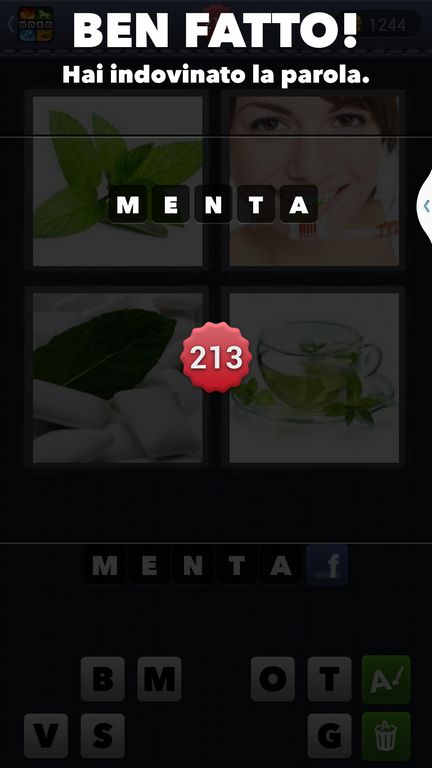Enlarge the woman brushing teeth picture
Viewport: 432px width, 768px height.
click(x=314, y=181)
